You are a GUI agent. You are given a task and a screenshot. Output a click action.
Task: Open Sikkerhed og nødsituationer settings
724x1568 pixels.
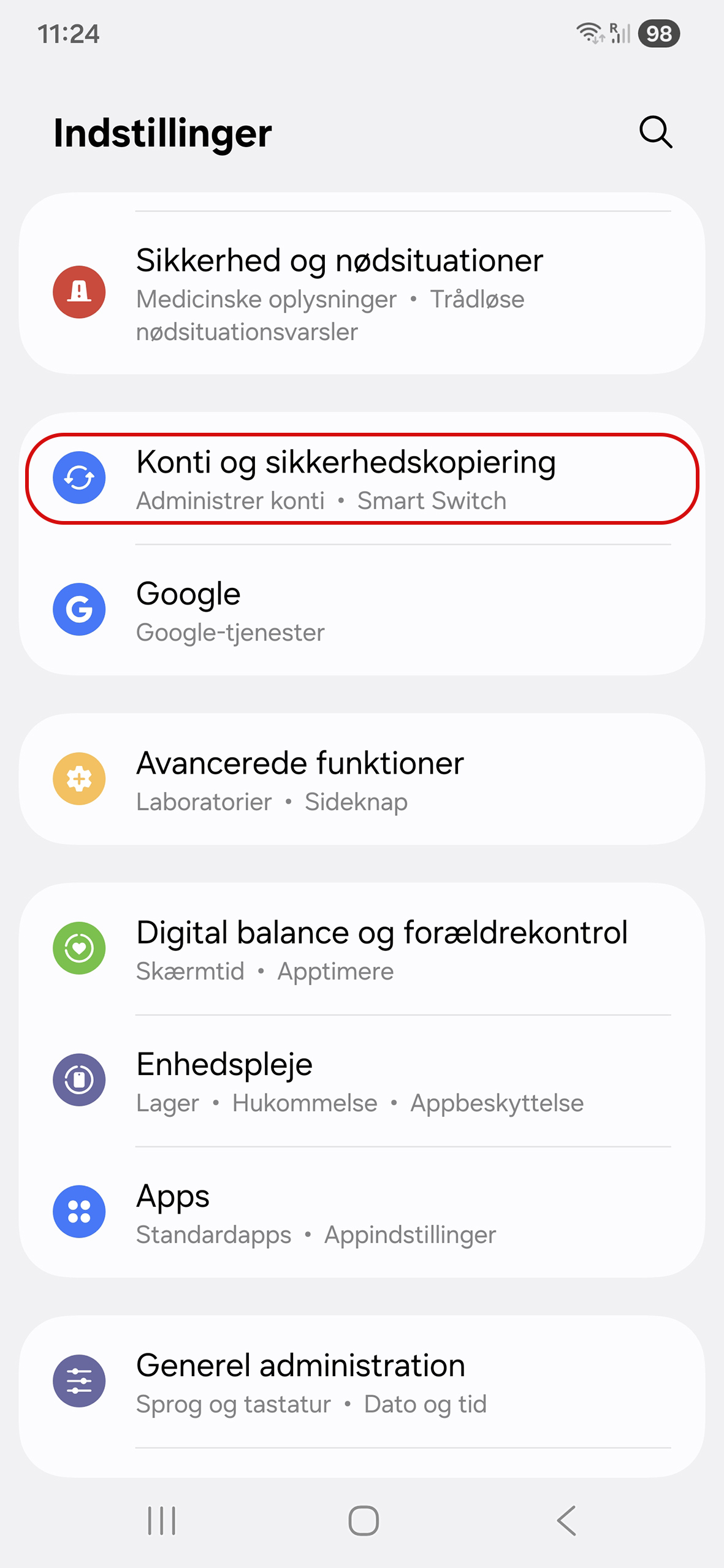362,293
